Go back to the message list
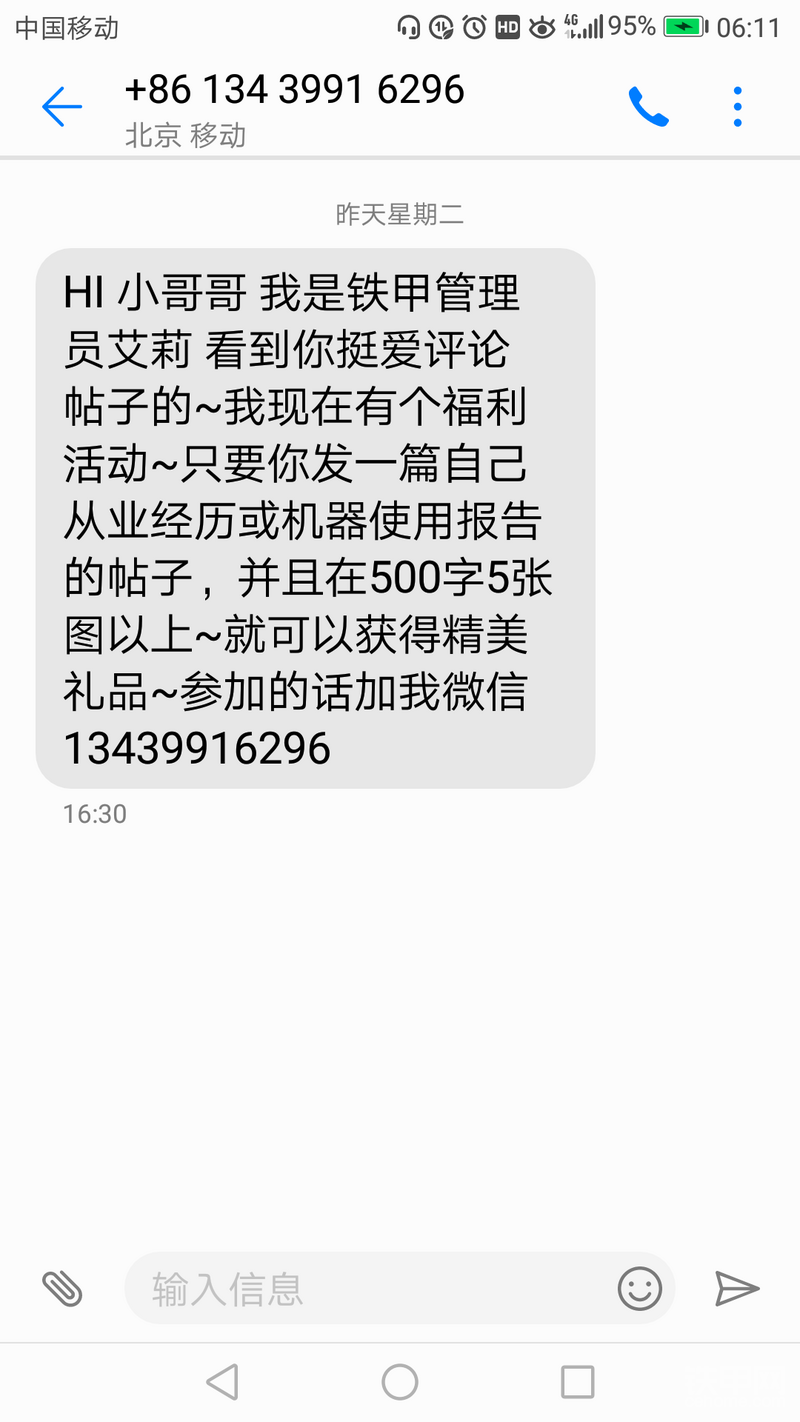The image size is (800, 1422). pyautogui.click(x=62, y=107)
